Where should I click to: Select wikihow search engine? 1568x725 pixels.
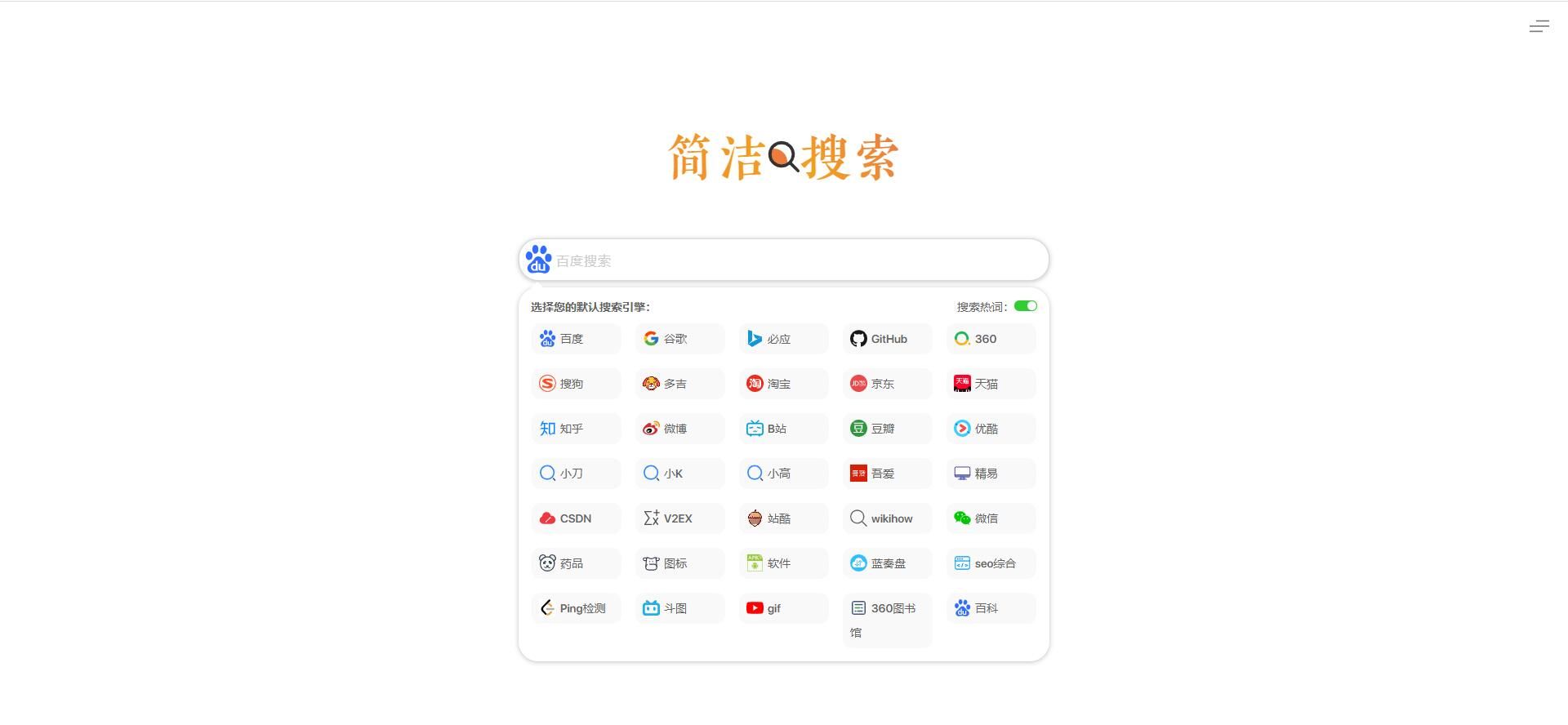pyautogui.click(x=887, y=518)
